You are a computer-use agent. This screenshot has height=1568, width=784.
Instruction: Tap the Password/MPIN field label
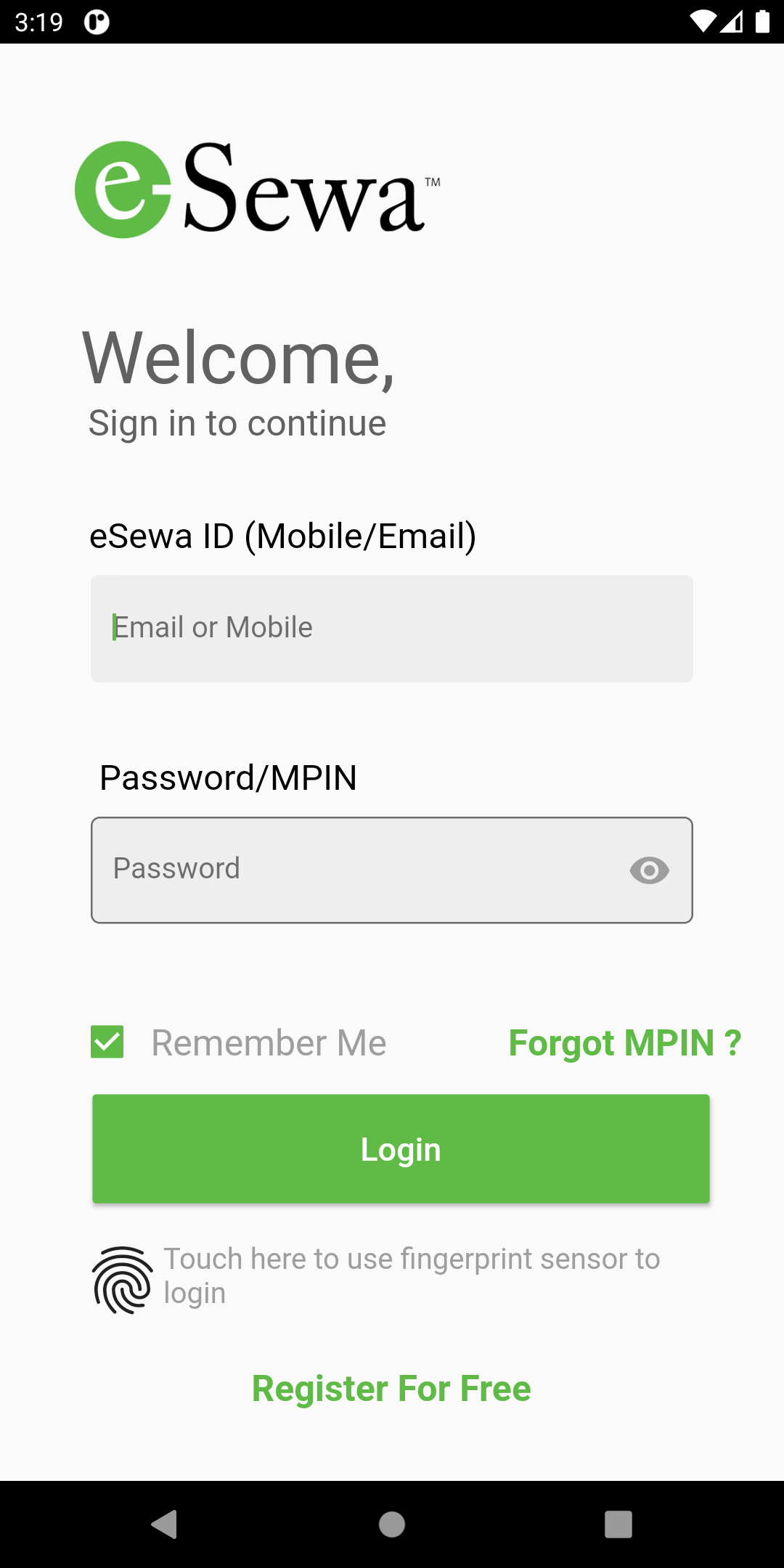click(x=229, y=777)
